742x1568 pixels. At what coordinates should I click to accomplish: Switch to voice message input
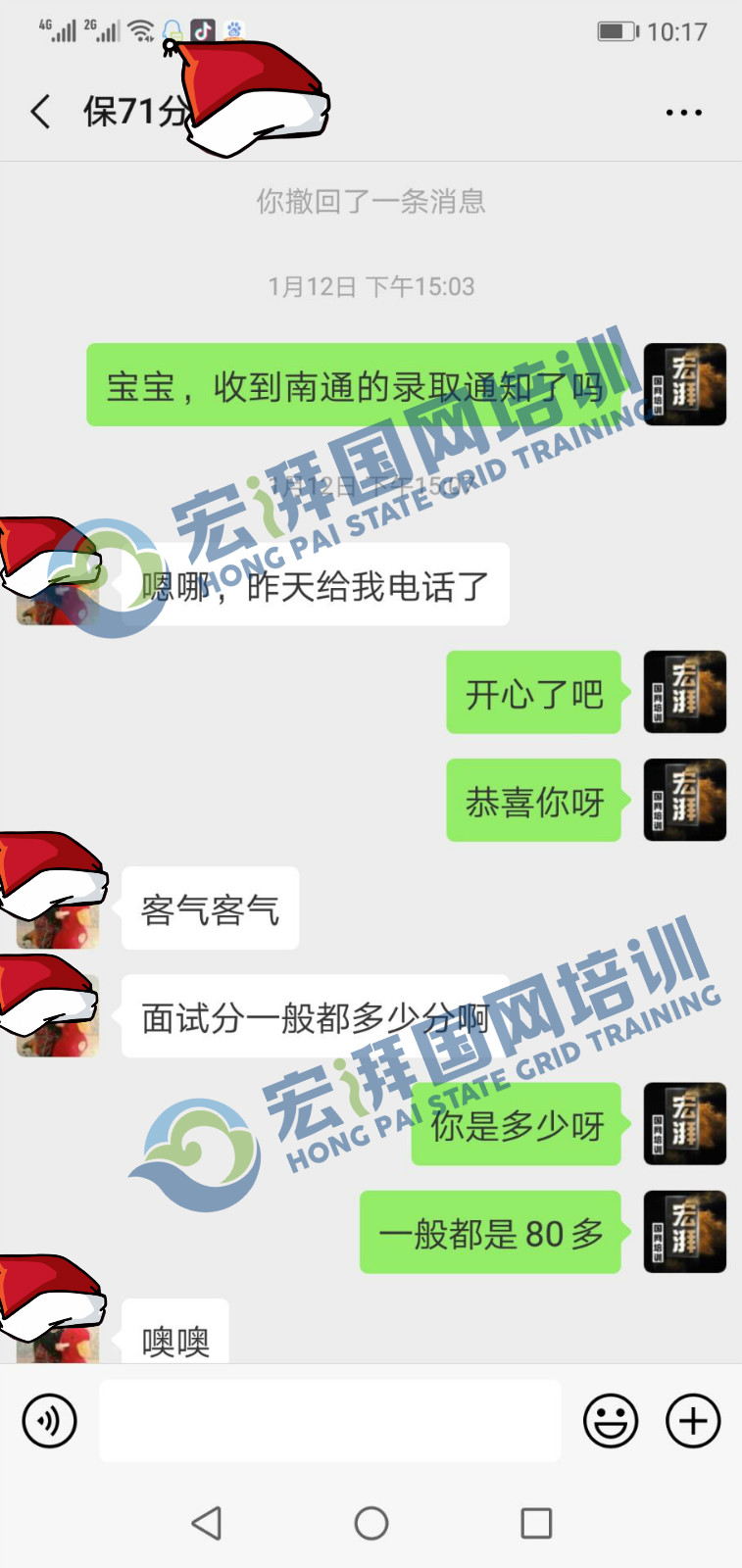[x=49, y=1420]
